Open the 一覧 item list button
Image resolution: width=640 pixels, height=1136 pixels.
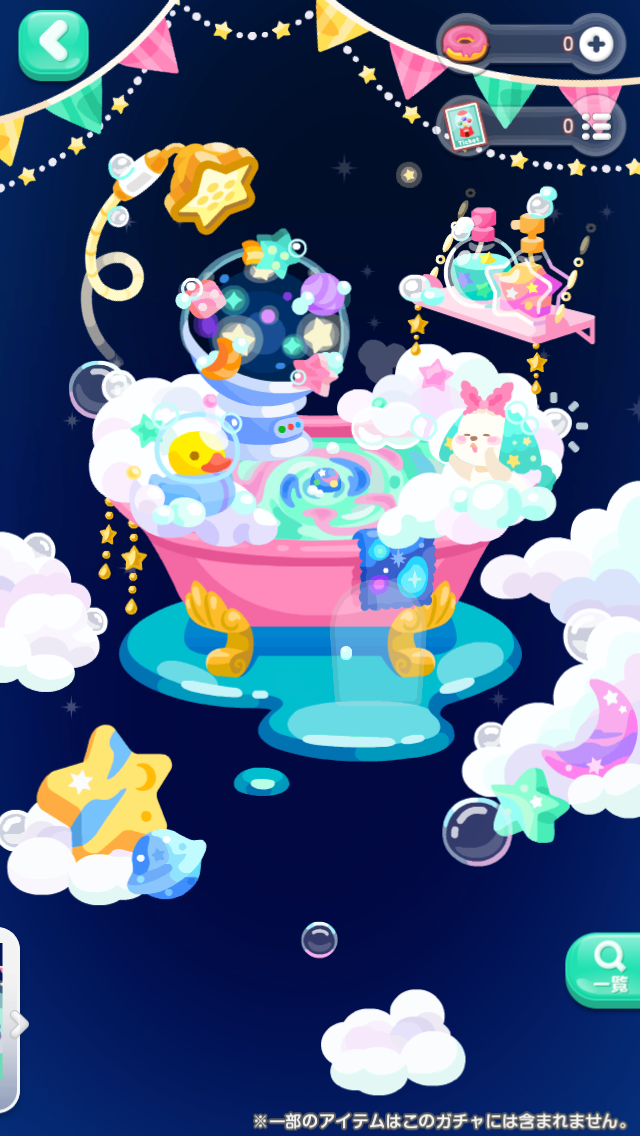pos(606,969)
